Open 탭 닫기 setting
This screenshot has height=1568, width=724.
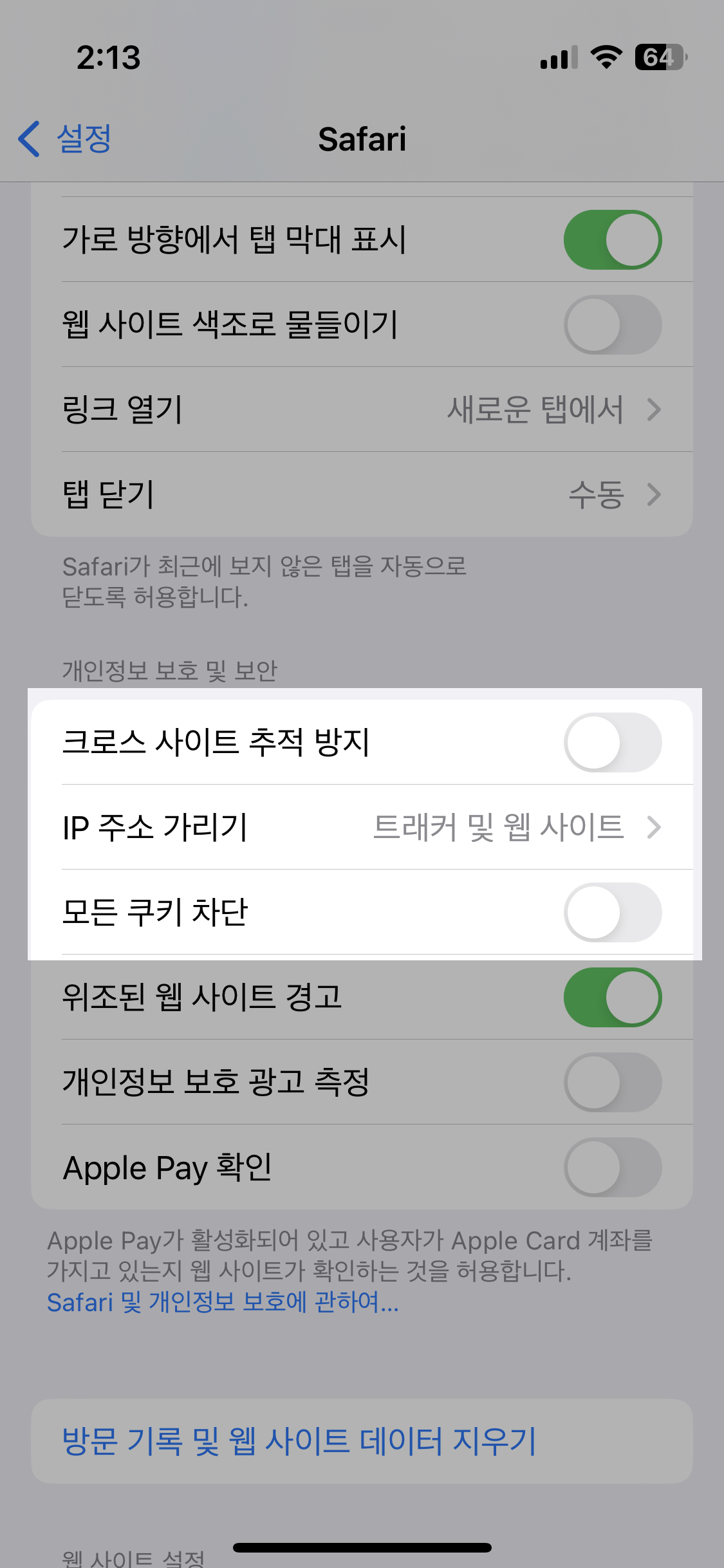(362, 494)
